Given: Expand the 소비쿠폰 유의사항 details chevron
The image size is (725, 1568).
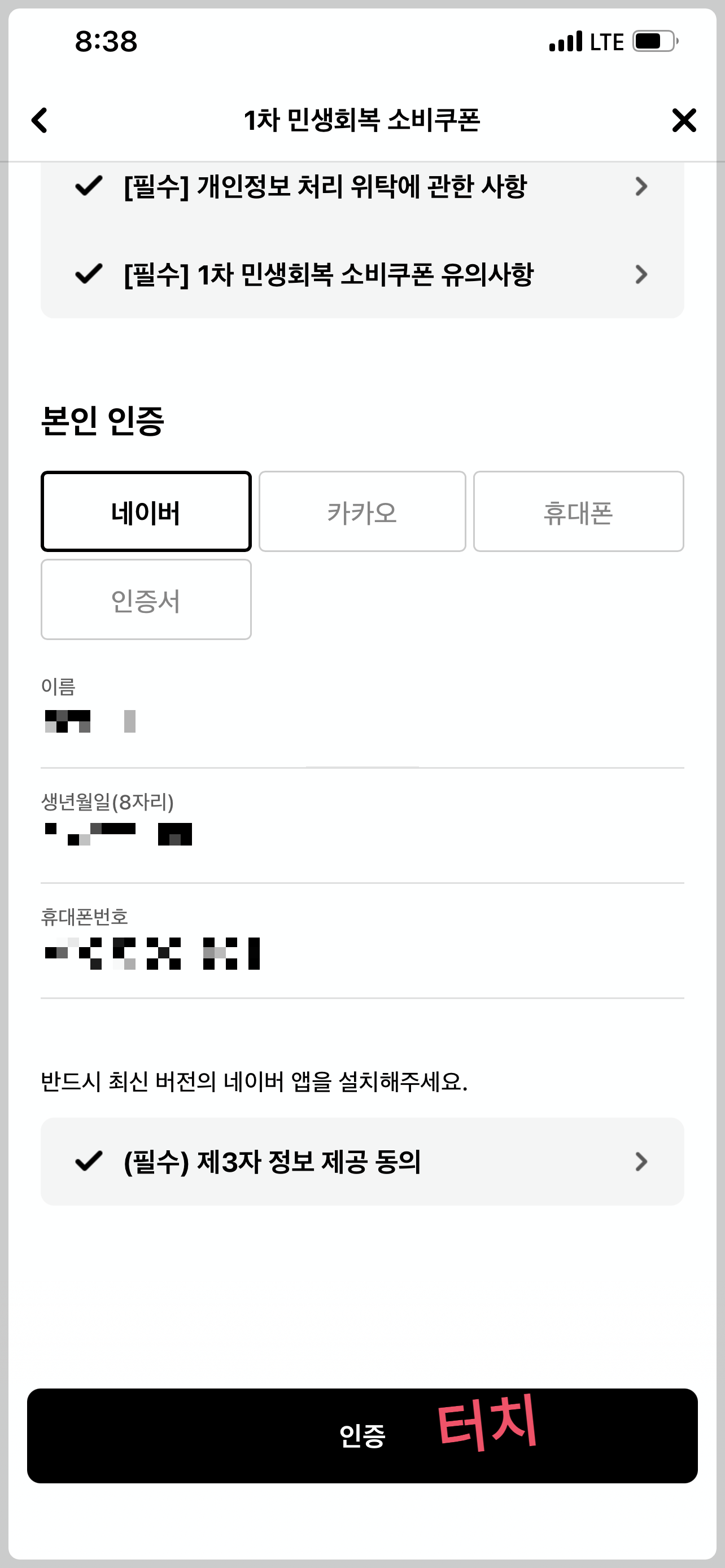Looking at the screenshot, I should (x=641, y=275).
